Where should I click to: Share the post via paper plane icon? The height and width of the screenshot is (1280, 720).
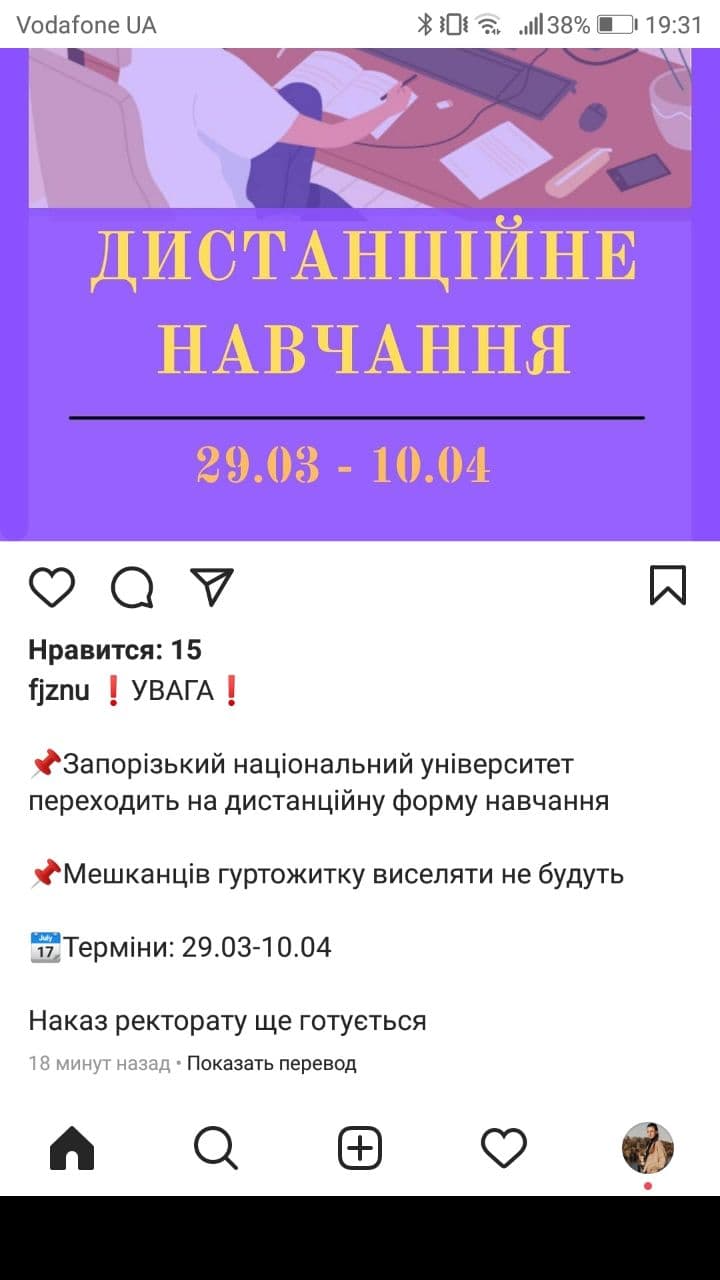point(212,587)
